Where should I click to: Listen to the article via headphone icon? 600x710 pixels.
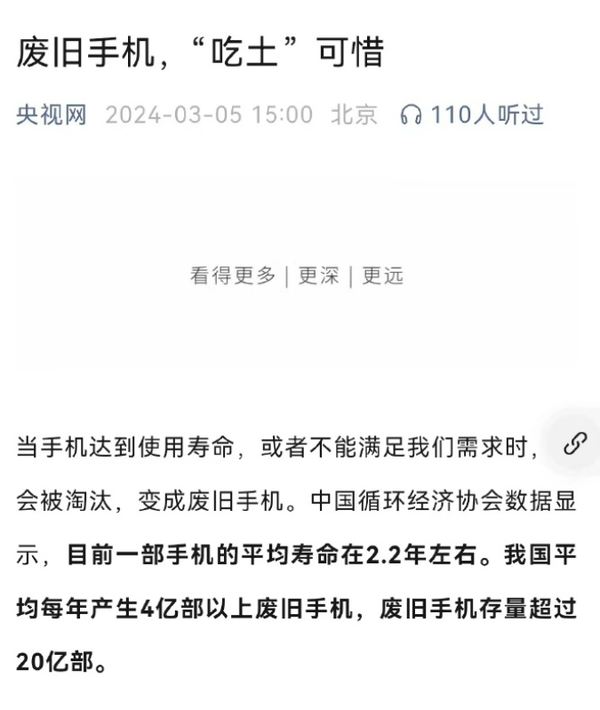pos(410,115)
